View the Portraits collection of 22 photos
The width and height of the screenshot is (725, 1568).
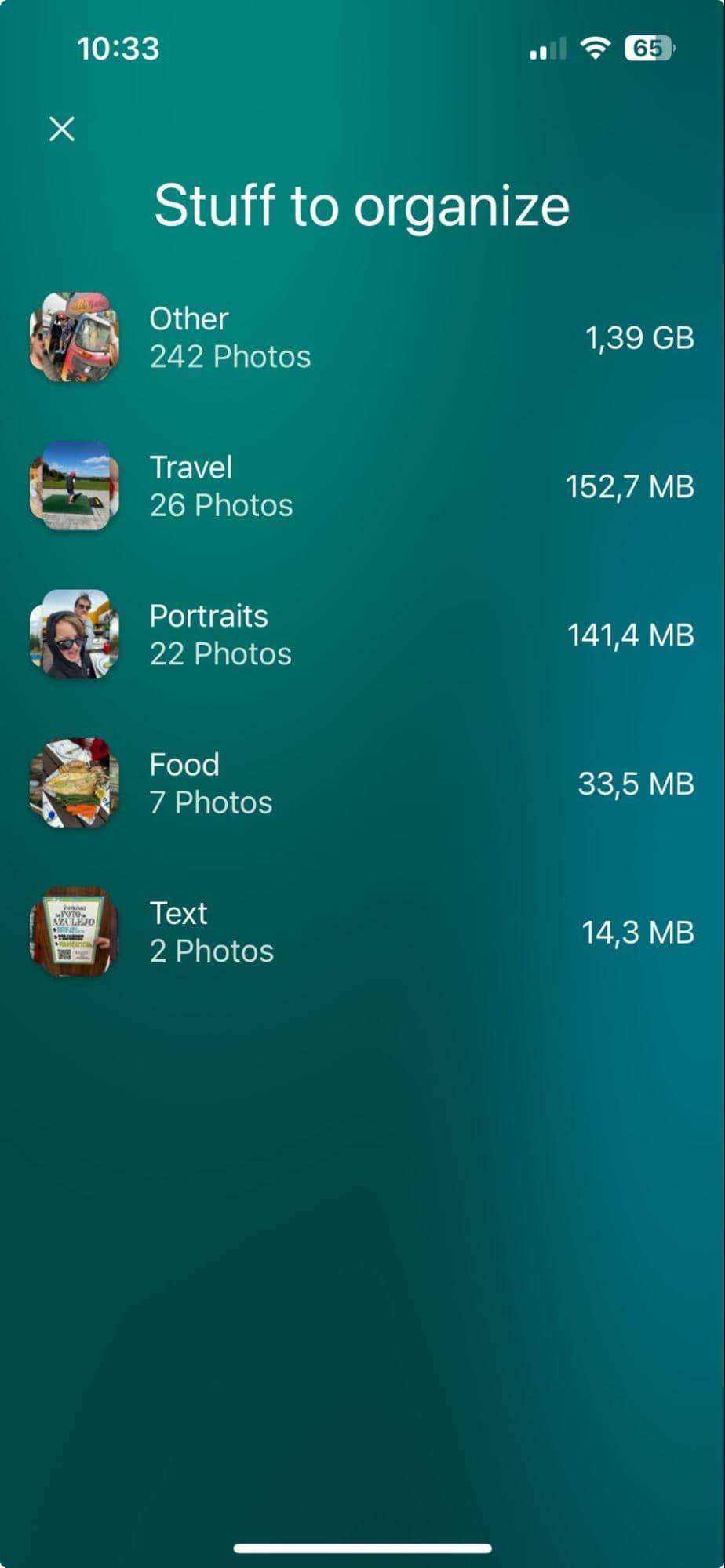(220, 635)
